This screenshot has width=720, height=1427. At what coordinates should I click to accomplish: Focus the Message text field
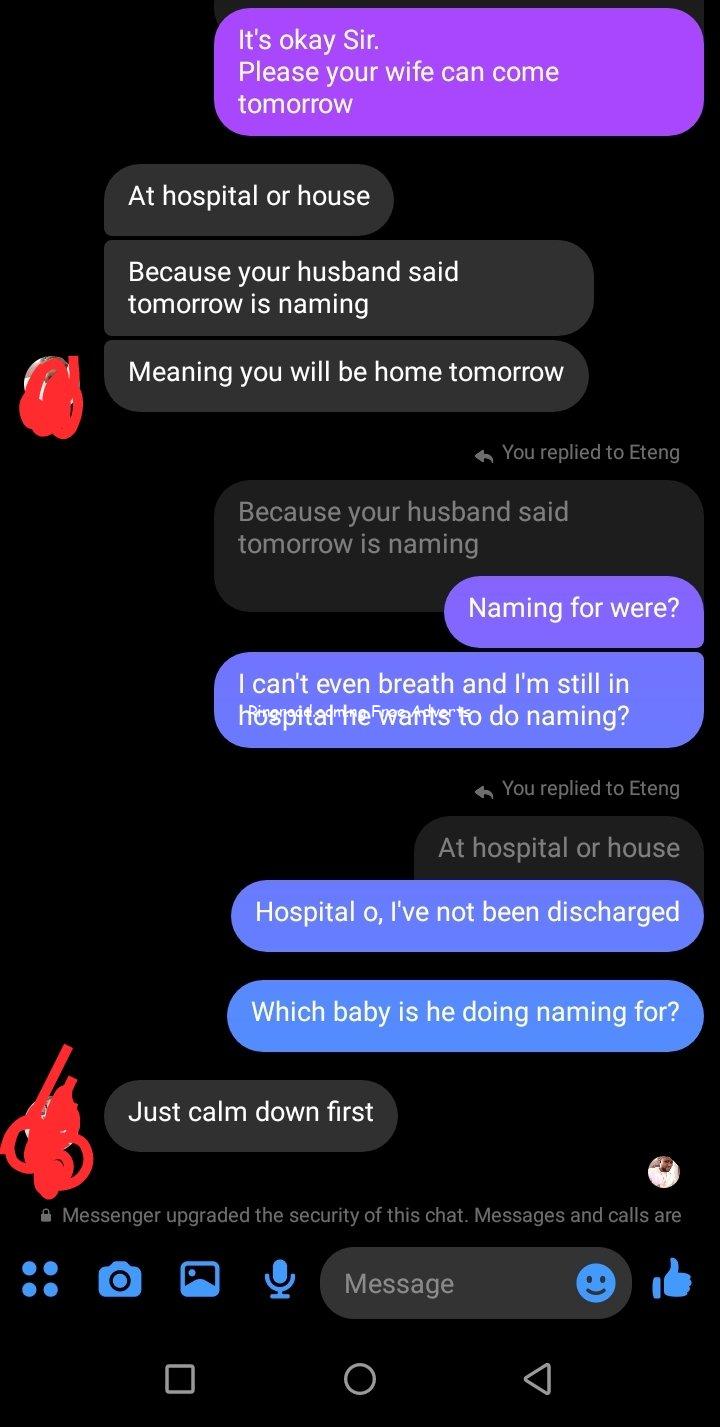450,1283
